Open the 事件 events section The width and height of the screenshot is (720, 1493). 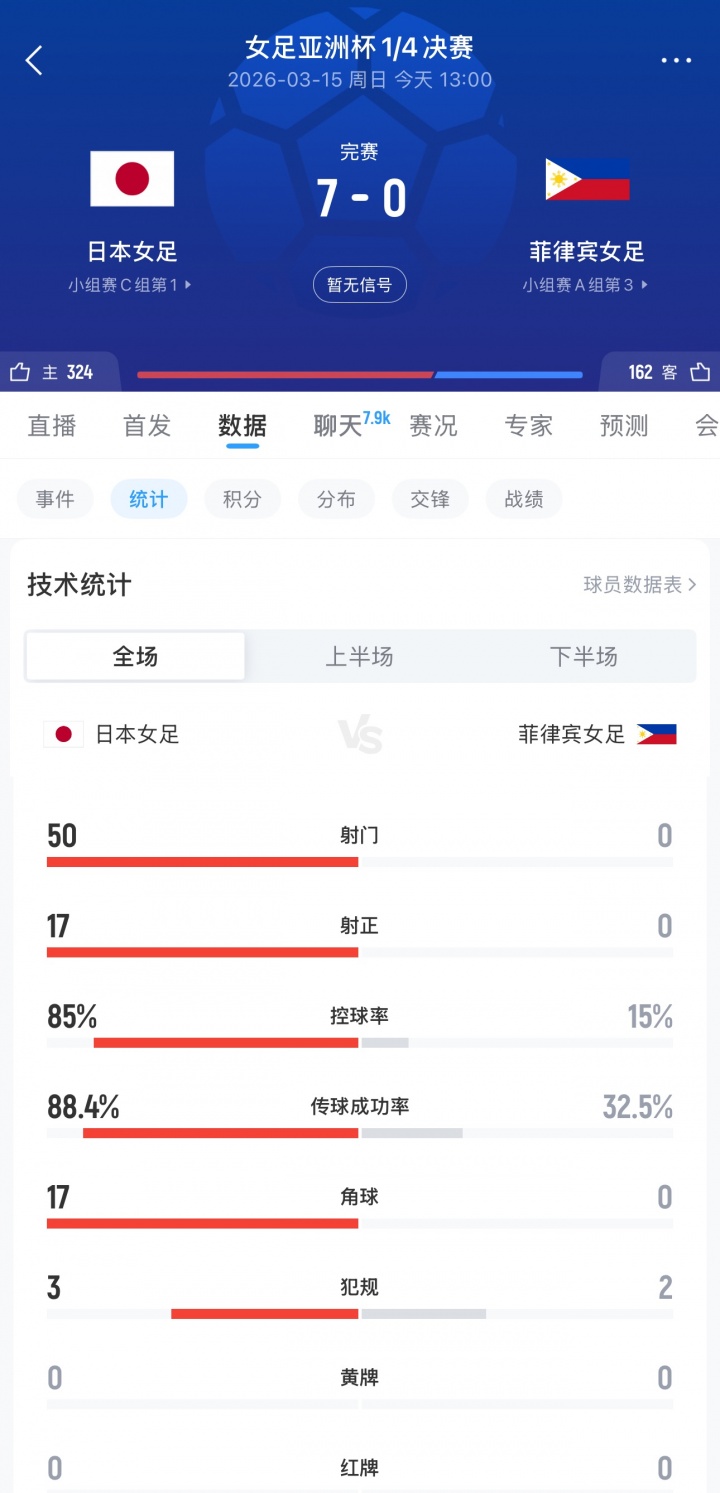click(55, 499)
